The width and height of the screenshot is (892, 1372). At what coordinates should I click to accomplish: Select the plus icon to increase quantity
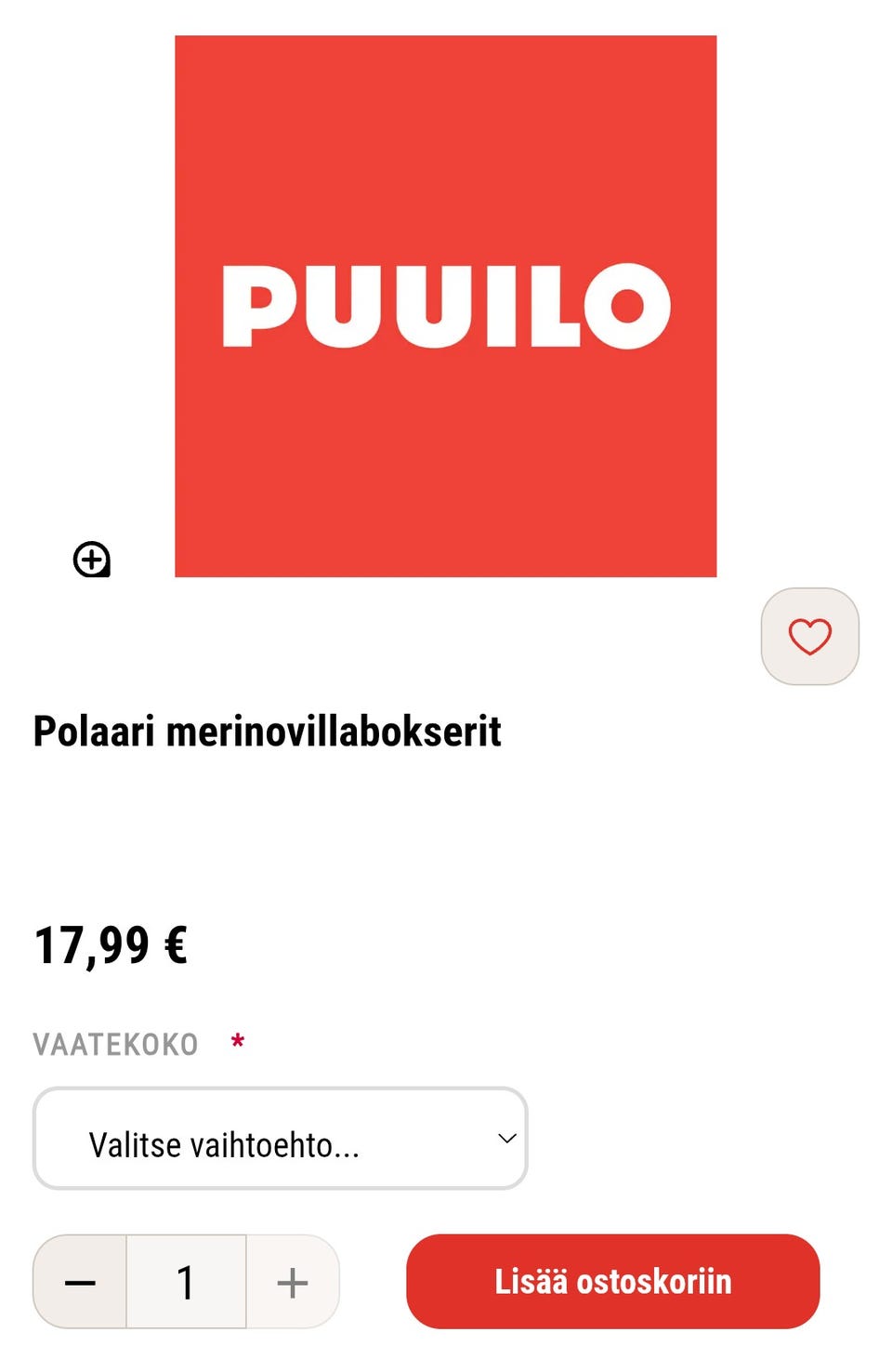[291, 1281]
